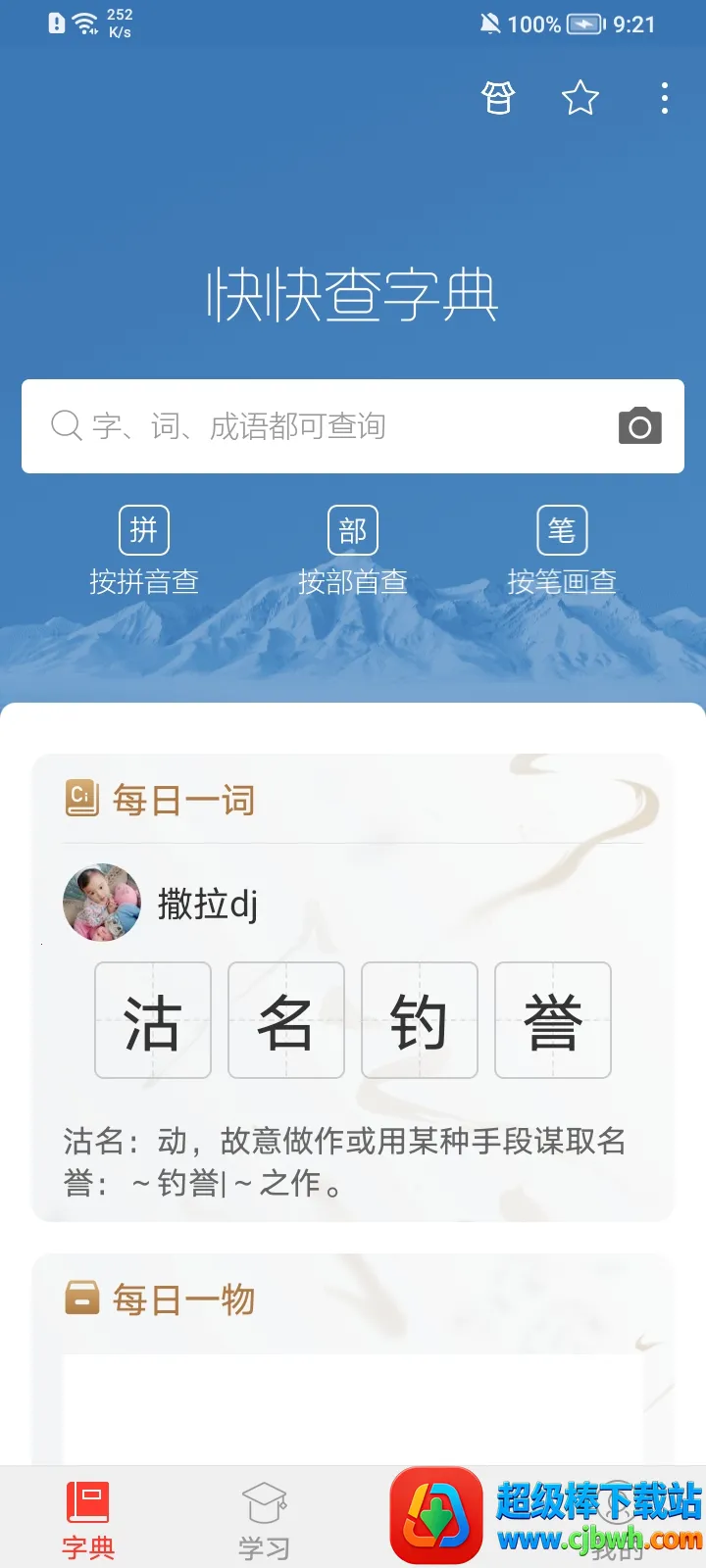Open favorites star icon
The image size is (706, 1568).
click(580, 98)
